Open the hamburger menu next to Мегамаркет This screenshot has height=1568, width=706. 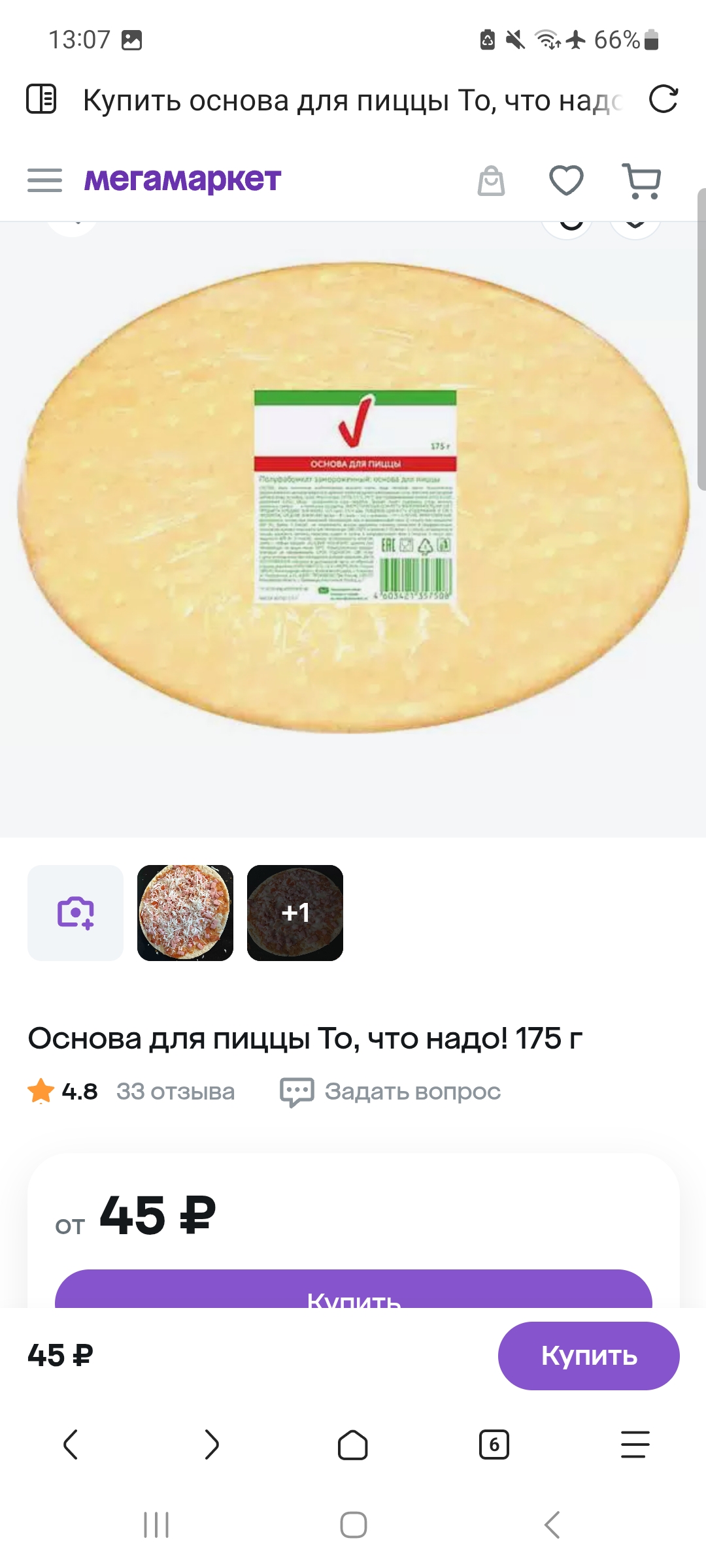pyautogui.click(x=44, y=180)
